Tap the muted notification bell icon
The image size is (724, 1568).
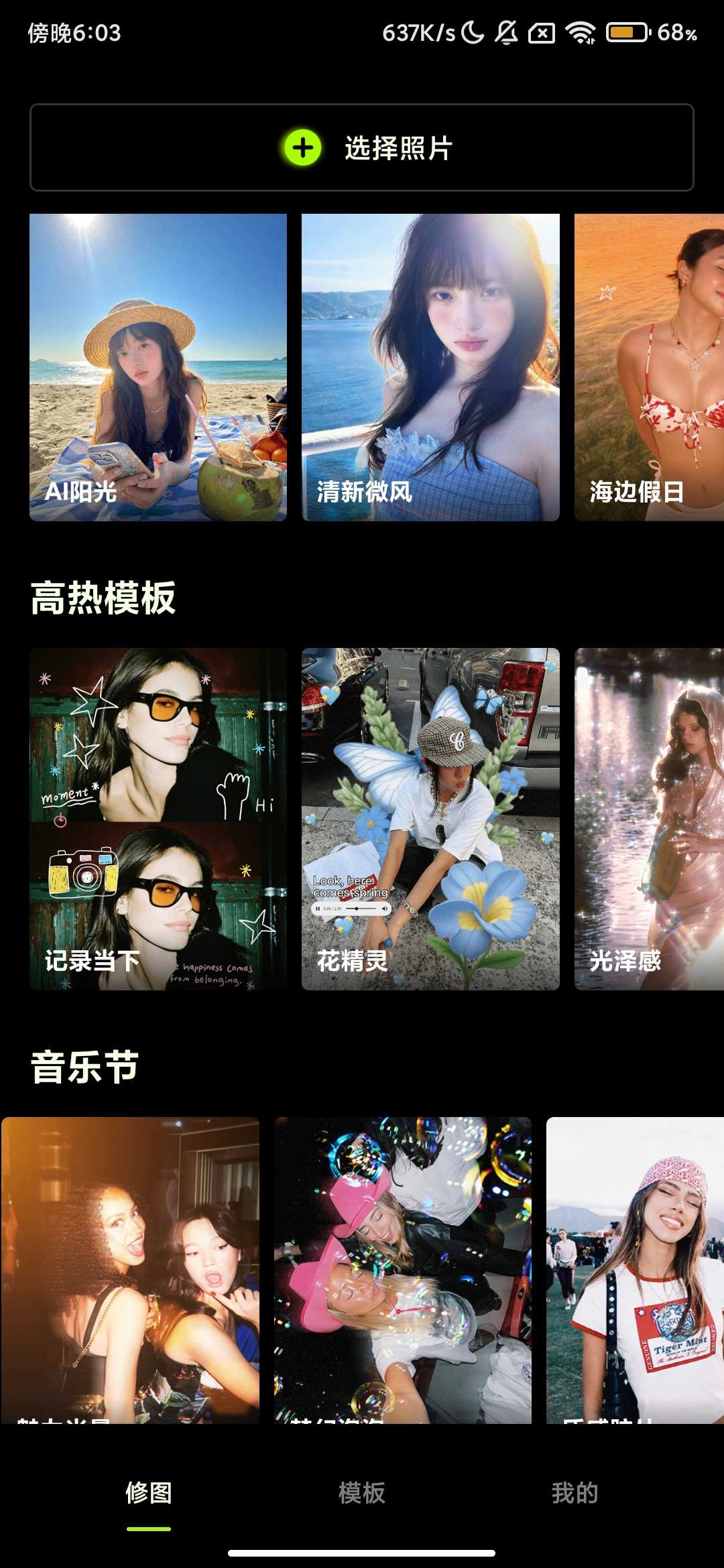click(507, 32)
